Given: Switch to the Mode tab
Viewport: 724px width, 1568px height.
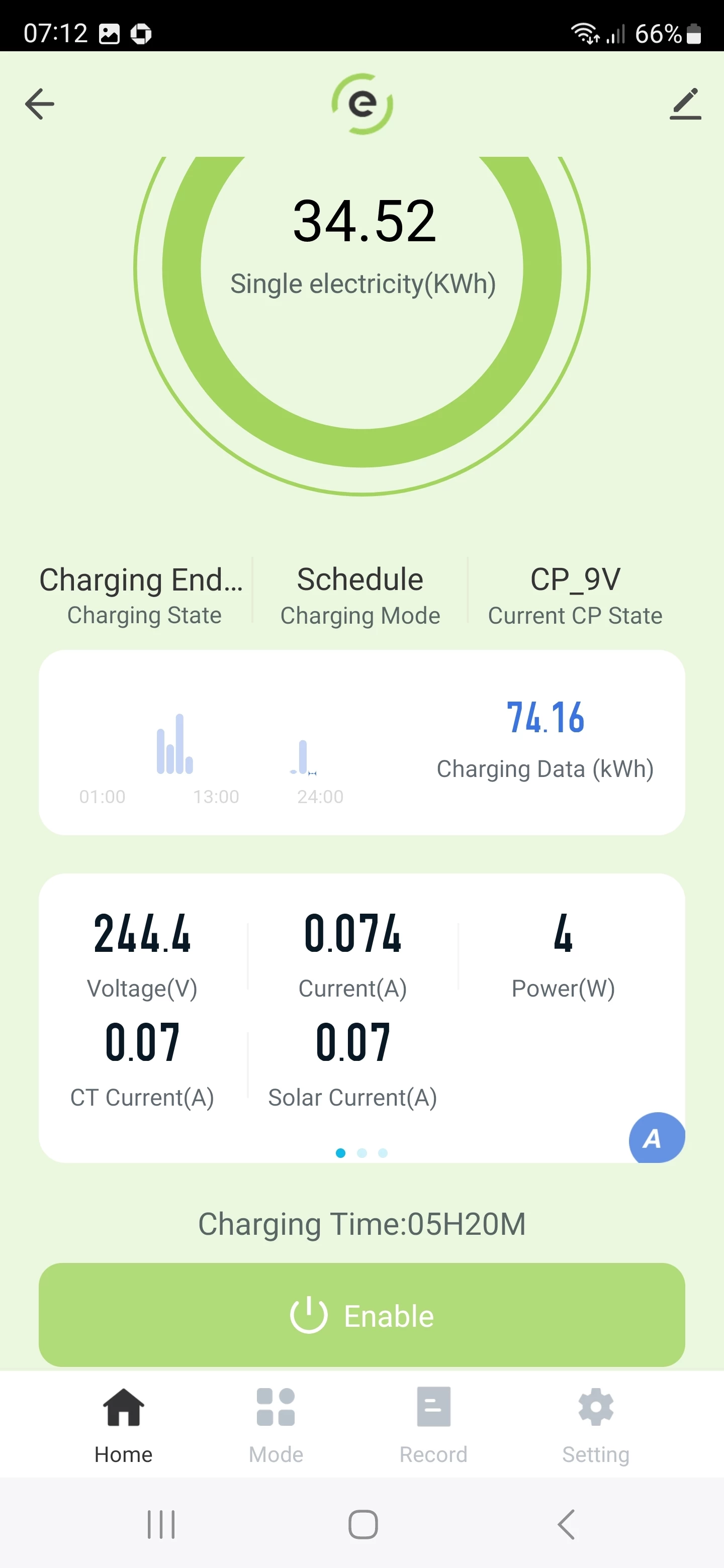Looking at the screenshot, I should [x=276, y=1424].
